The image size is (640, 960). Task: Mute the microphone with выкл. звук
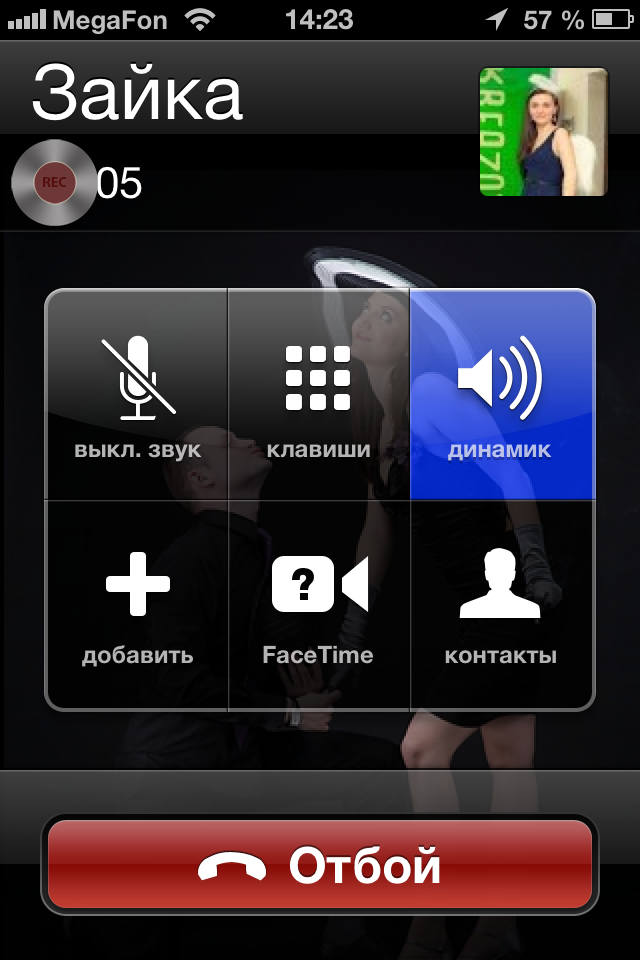click(138, 395)
